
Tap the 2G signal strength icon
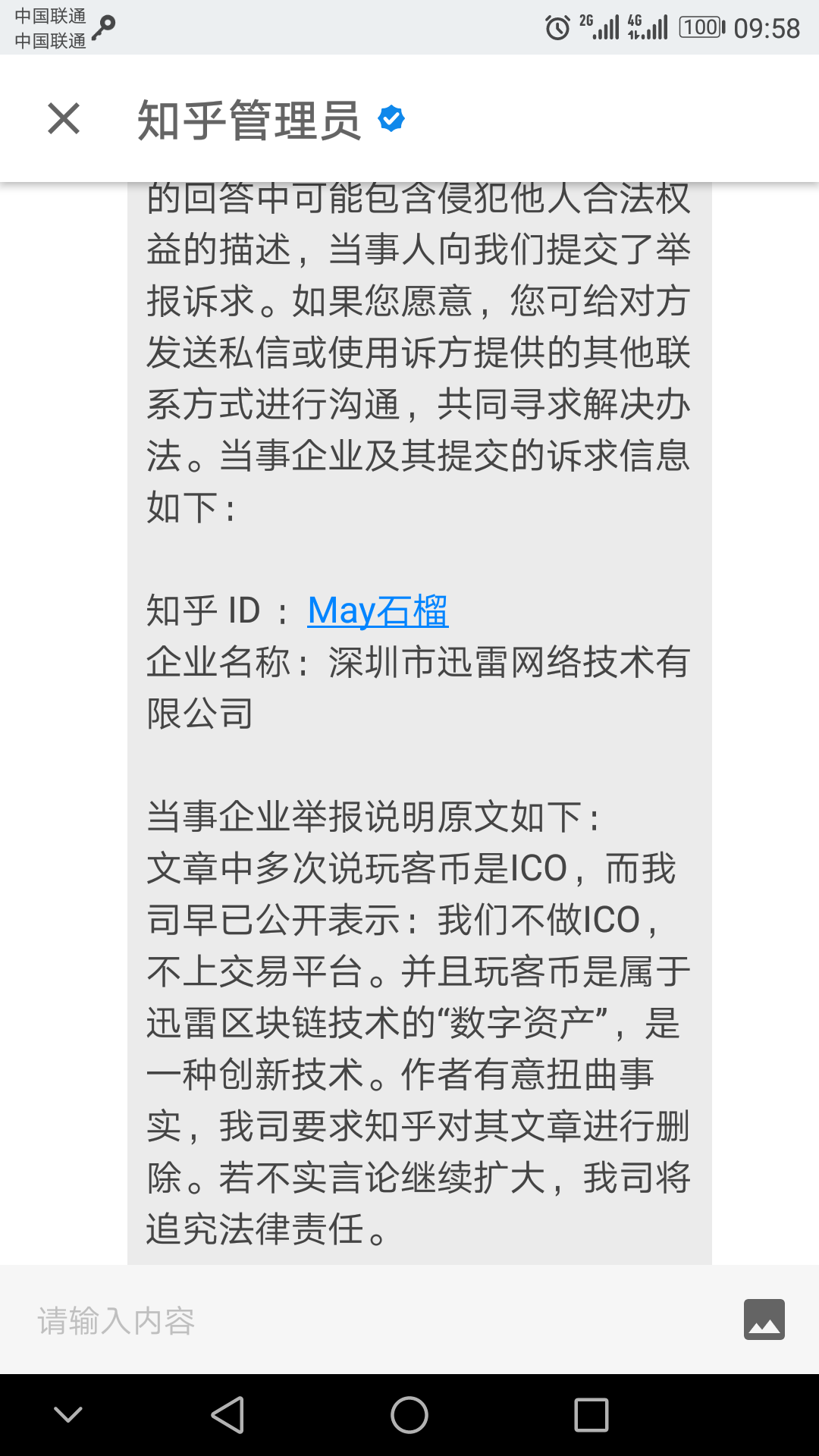click(x=599, y=26)
